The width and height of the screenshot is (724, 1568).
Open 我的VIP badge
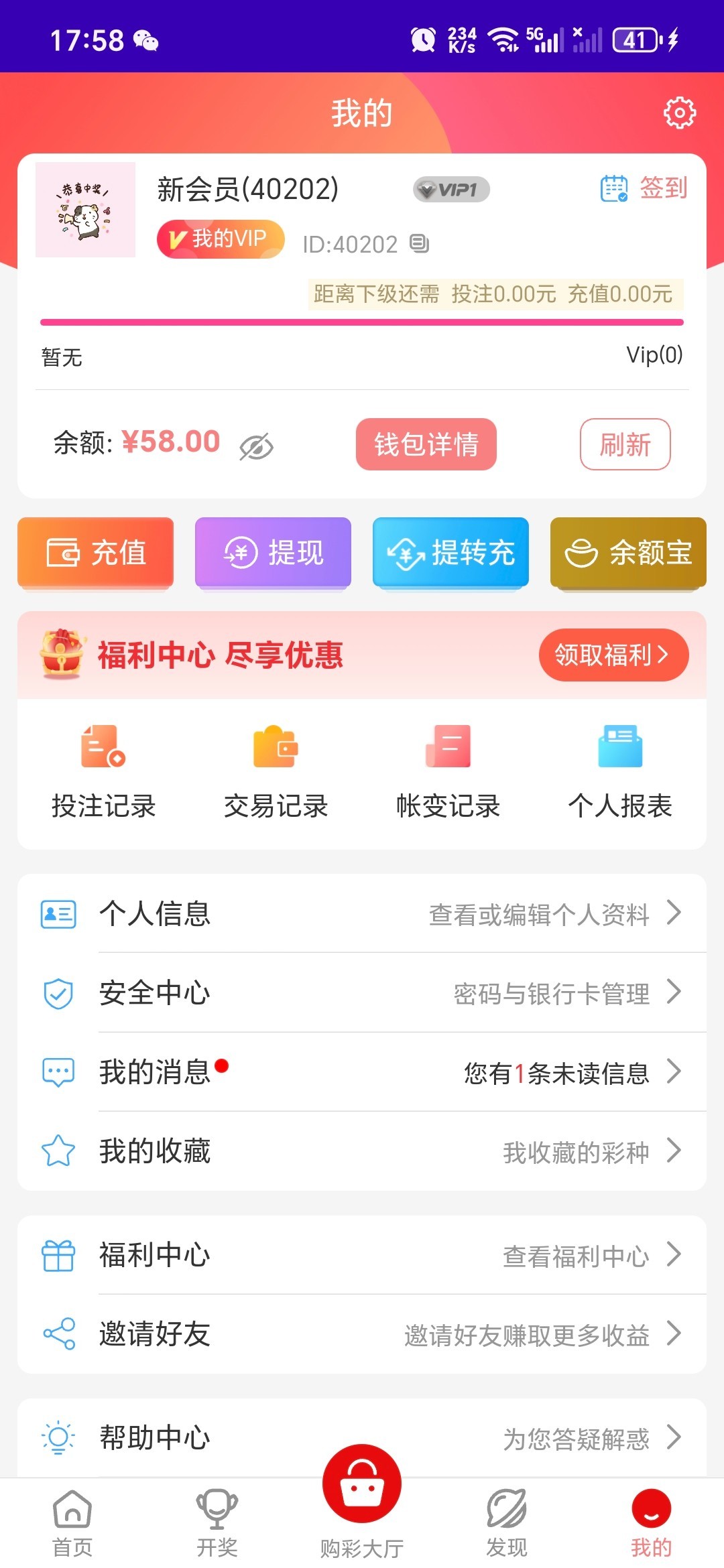[x=221, y=239]
